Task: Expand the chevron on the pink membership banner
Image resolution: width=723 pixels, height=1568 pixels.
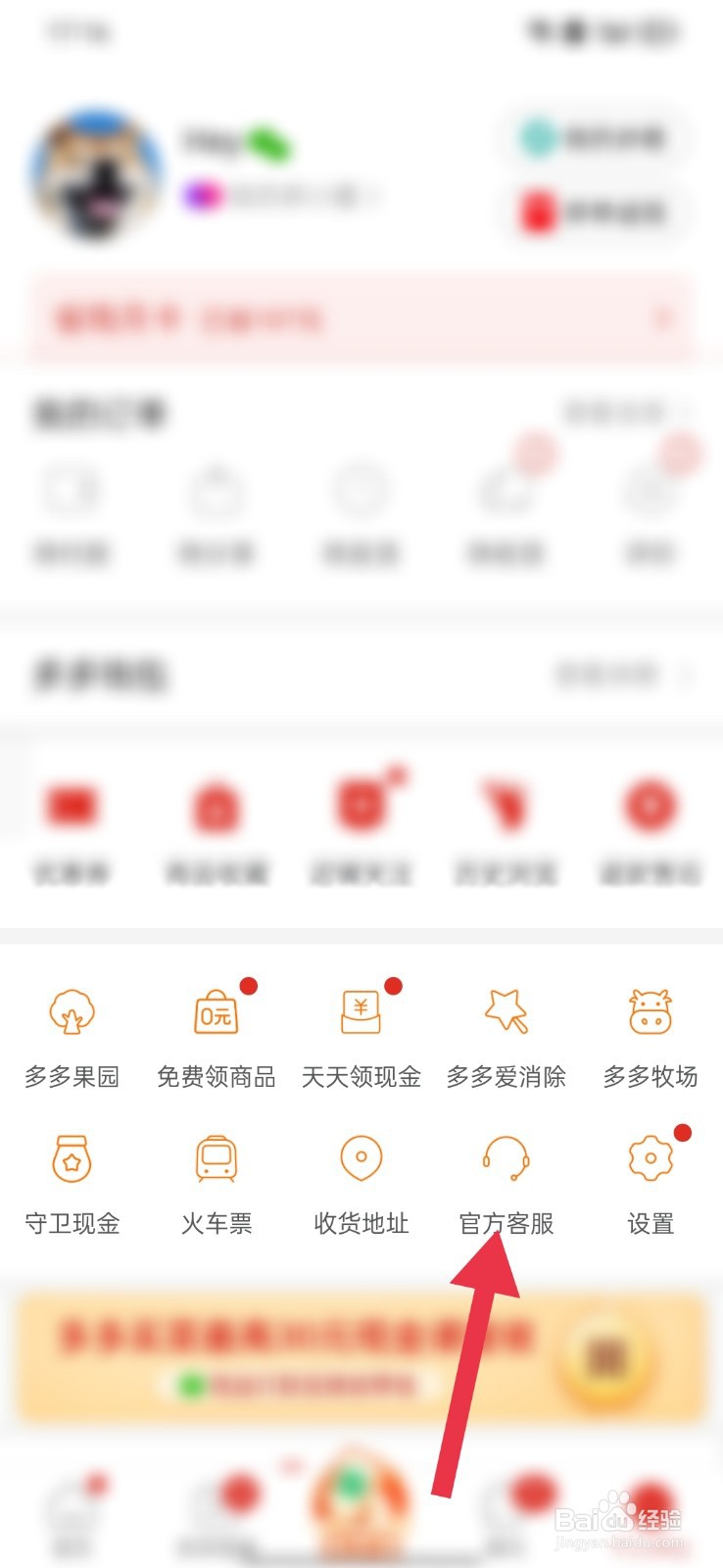Action: [x=664, y=319]
